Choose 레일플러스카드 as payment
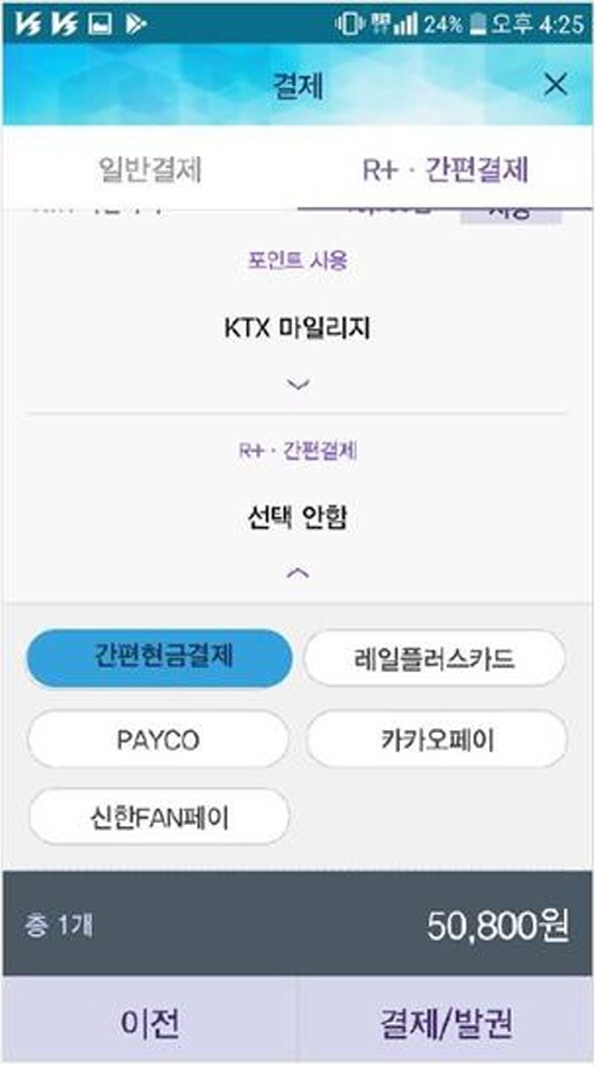Viewport: 600px width, 1066px height. (435, 658)
